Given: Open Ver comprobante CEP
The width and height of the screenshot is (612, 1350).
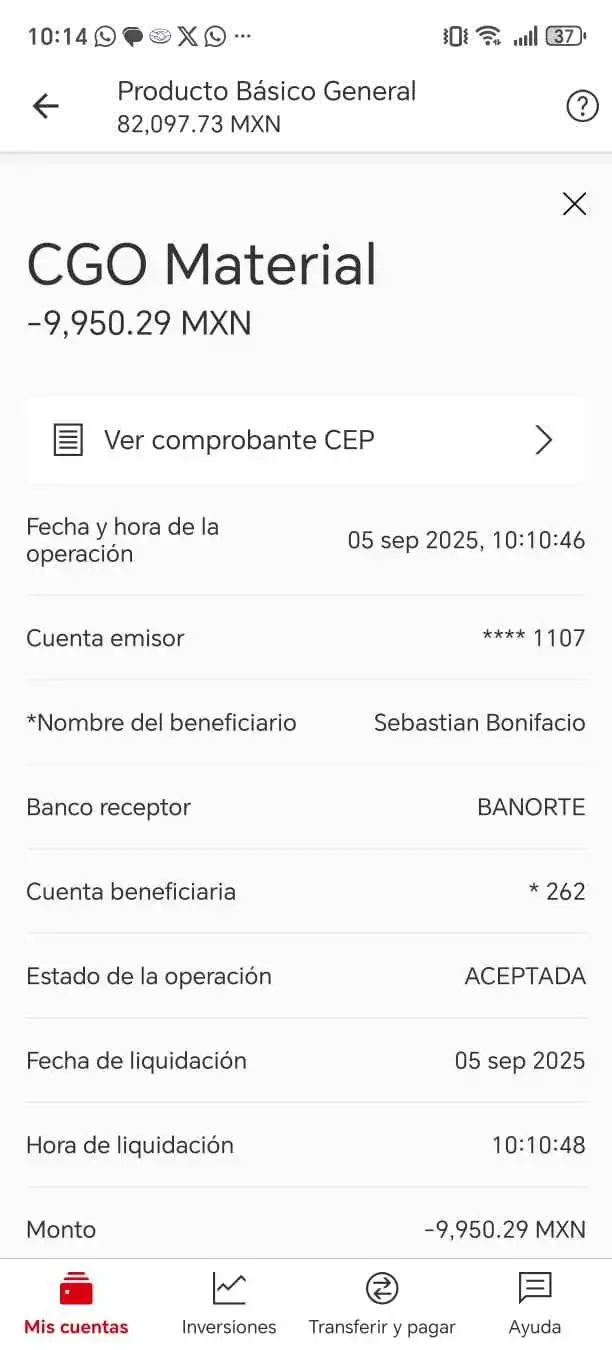Looking at the screenshot, I should (x=304, y=440).
